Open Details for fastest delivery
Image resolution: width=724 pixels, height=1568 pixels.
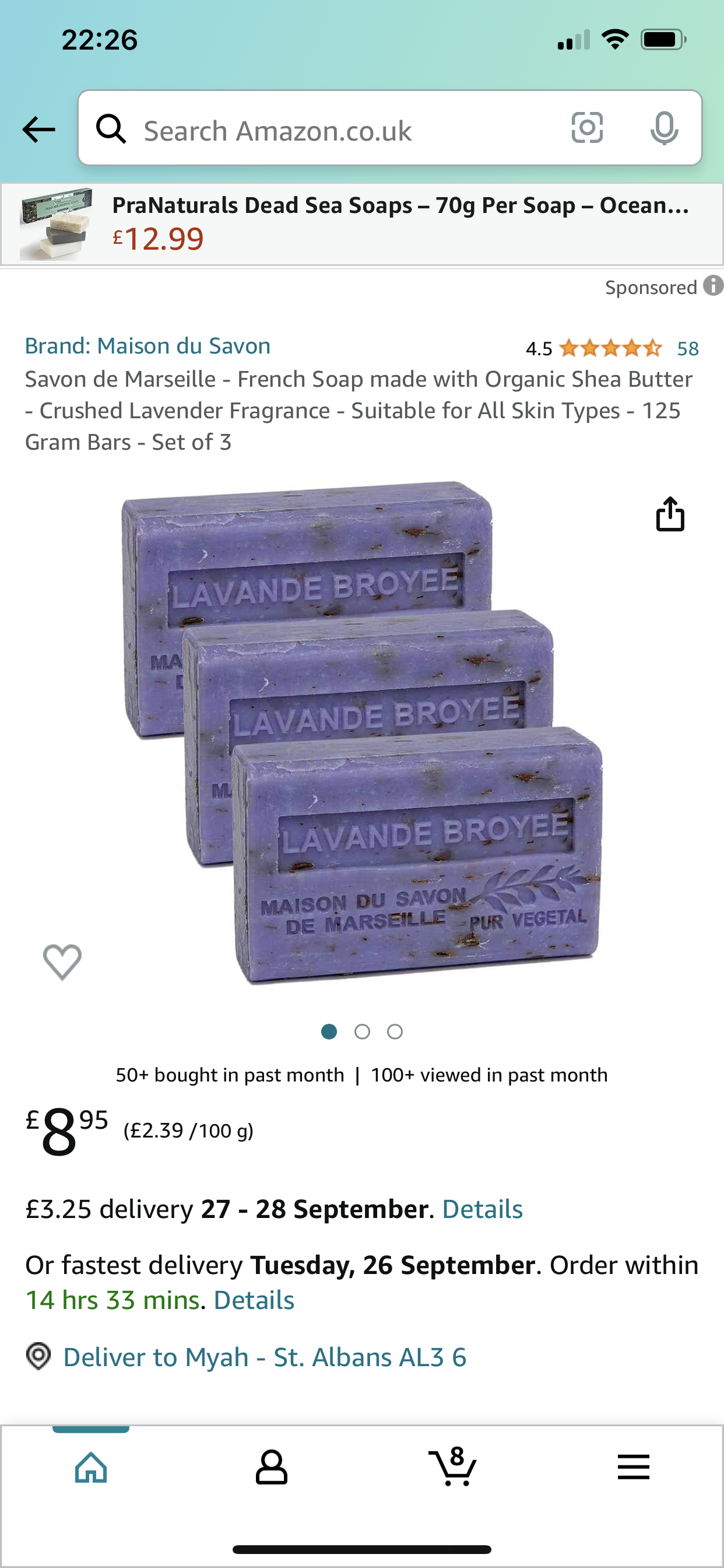(254, 1300)
